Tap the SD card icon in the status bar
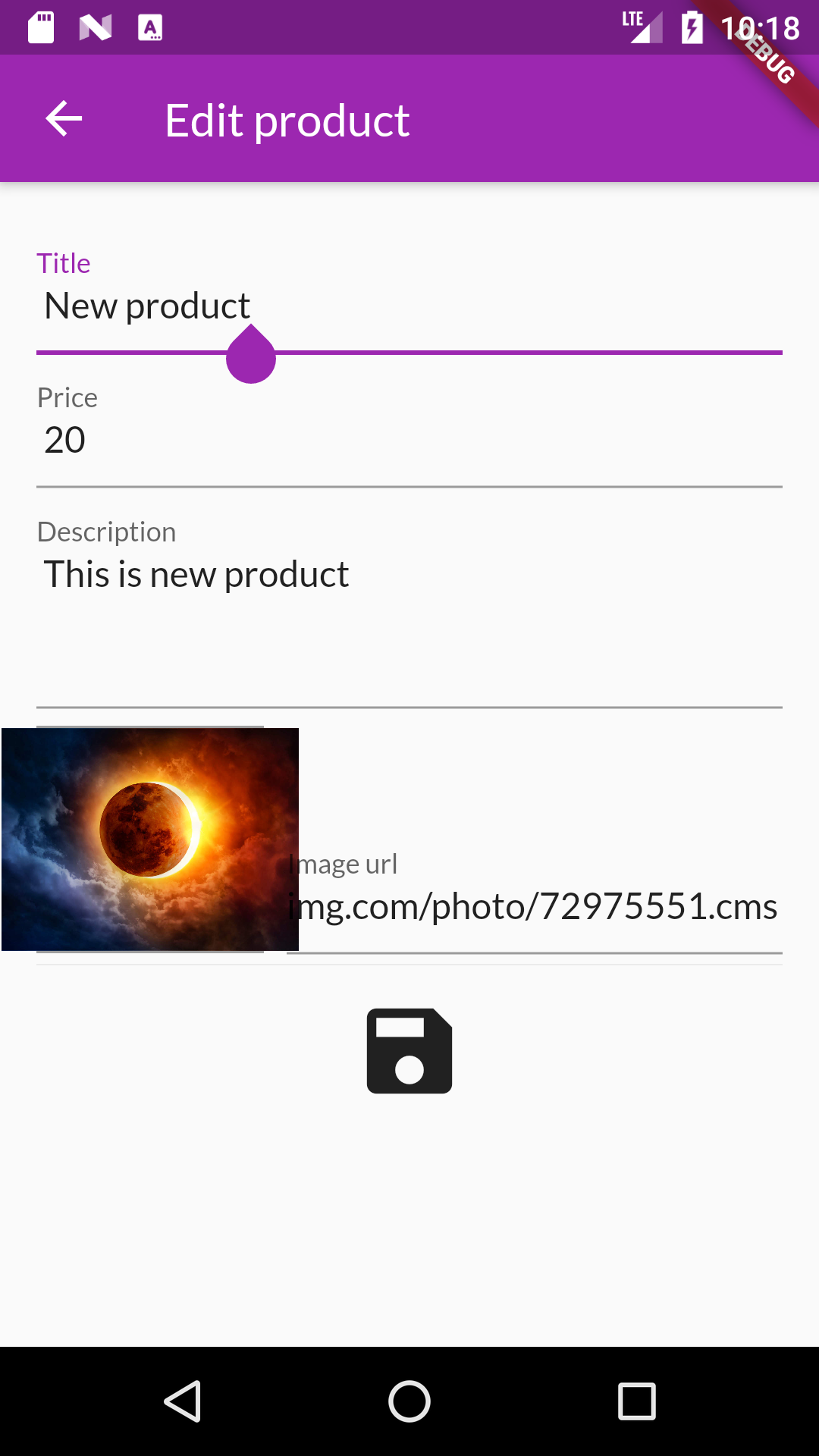 click(x=39, y=27)
